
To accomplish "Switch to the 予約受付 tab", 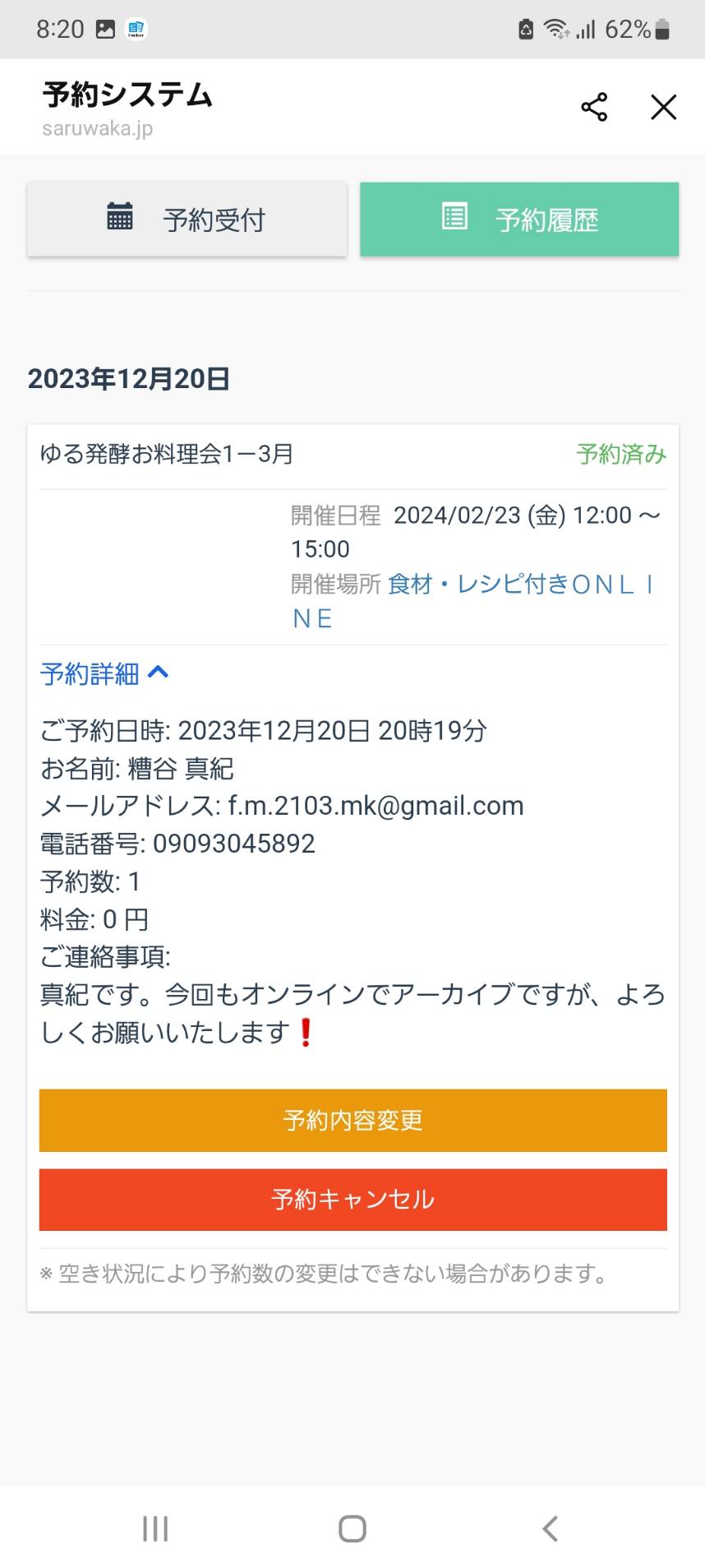I will 187,219.
